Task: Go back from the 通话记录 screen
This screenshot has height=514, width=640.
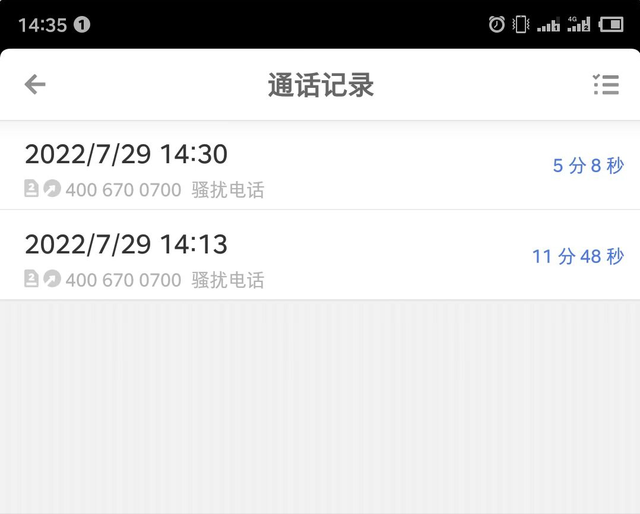Action: coord(35,85)
